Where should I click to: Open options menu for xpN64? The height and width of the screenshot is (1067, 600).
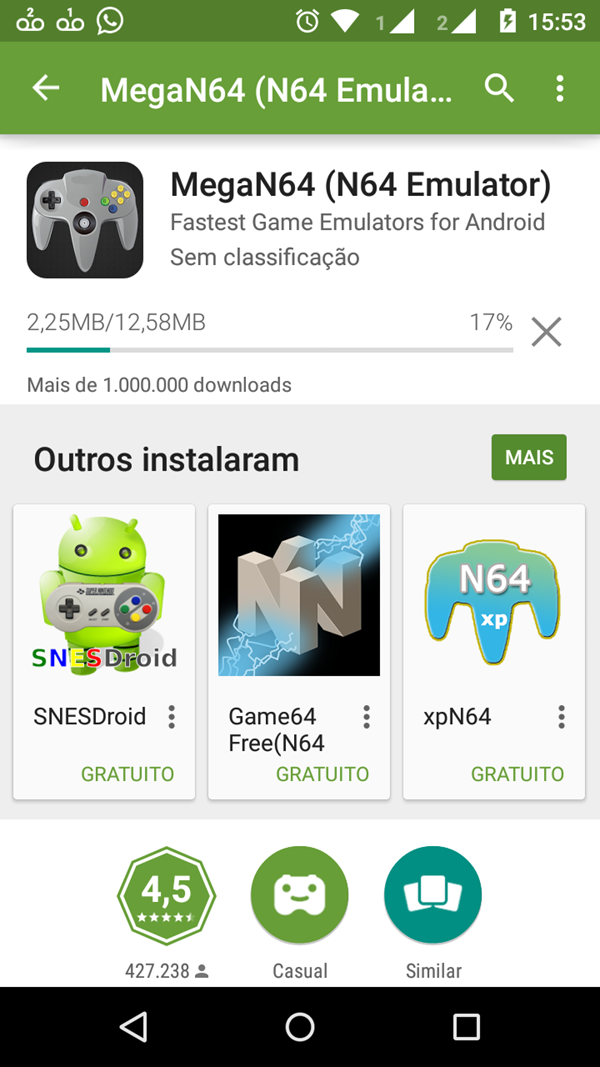pos(562,716)
